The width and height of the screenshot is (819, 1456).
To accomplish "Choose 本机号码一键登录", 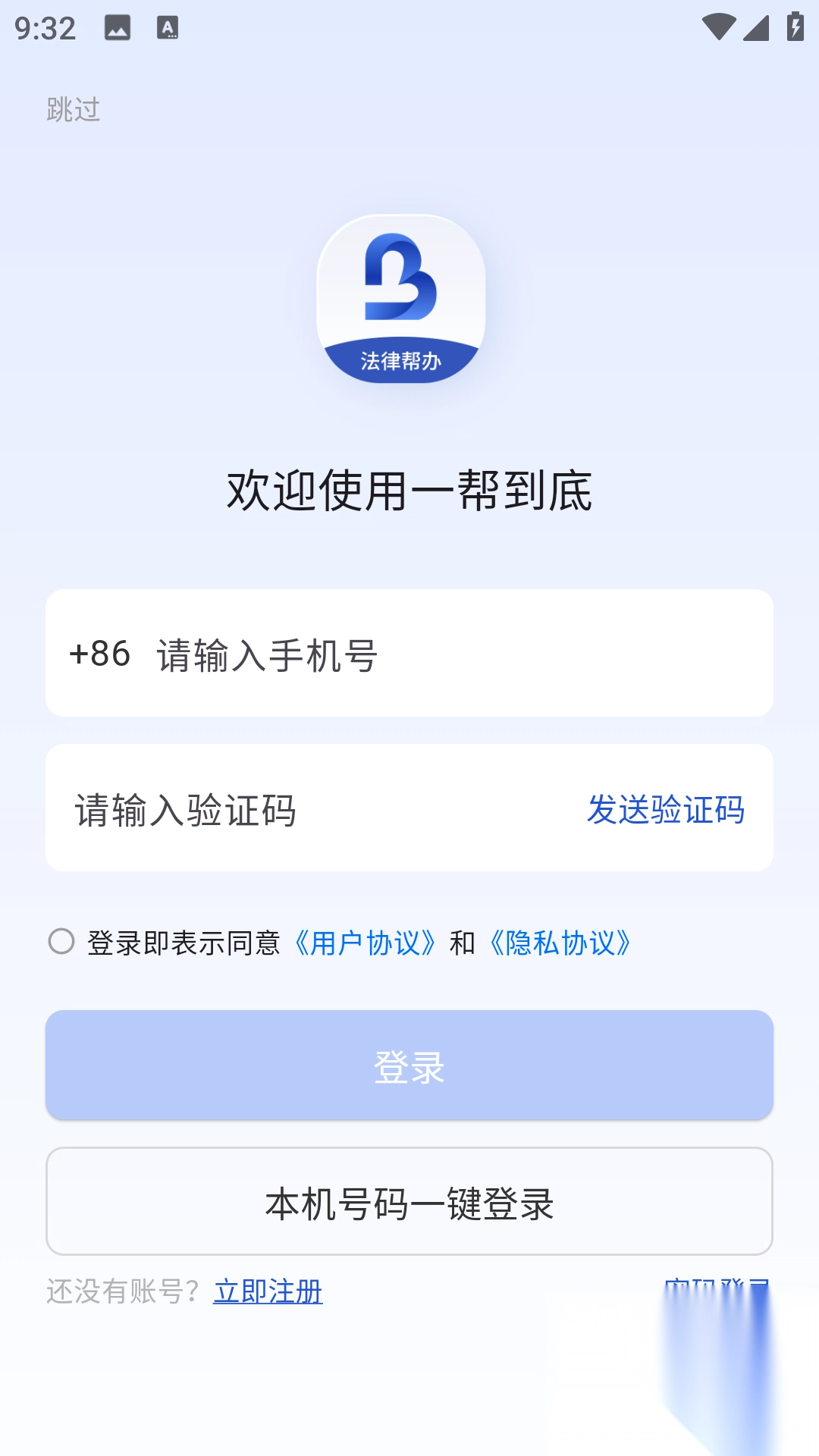I will [409, 1202].
